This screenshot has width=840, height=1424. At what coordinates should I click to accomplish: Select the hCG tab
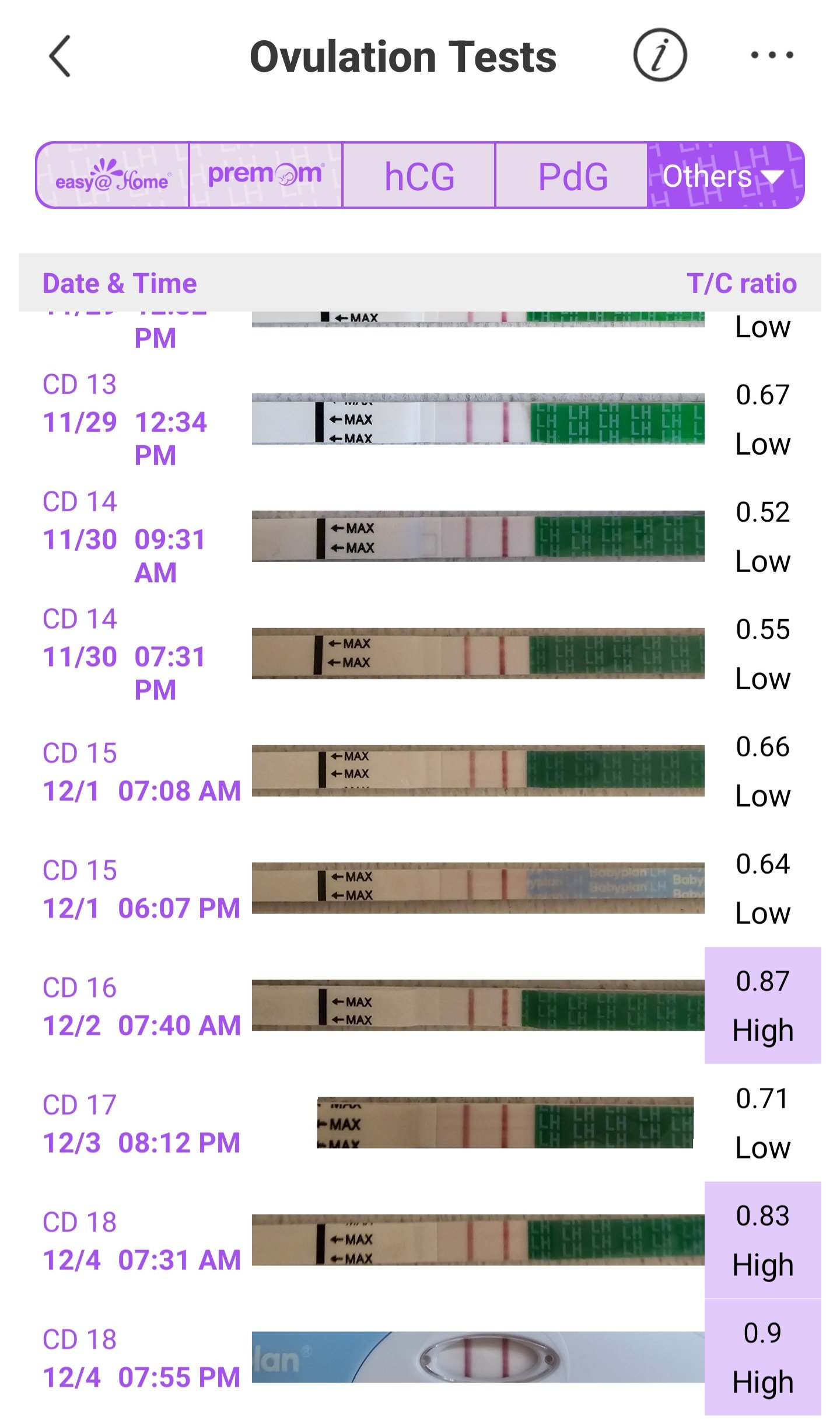pyautogui.click(x=419, y=176)
